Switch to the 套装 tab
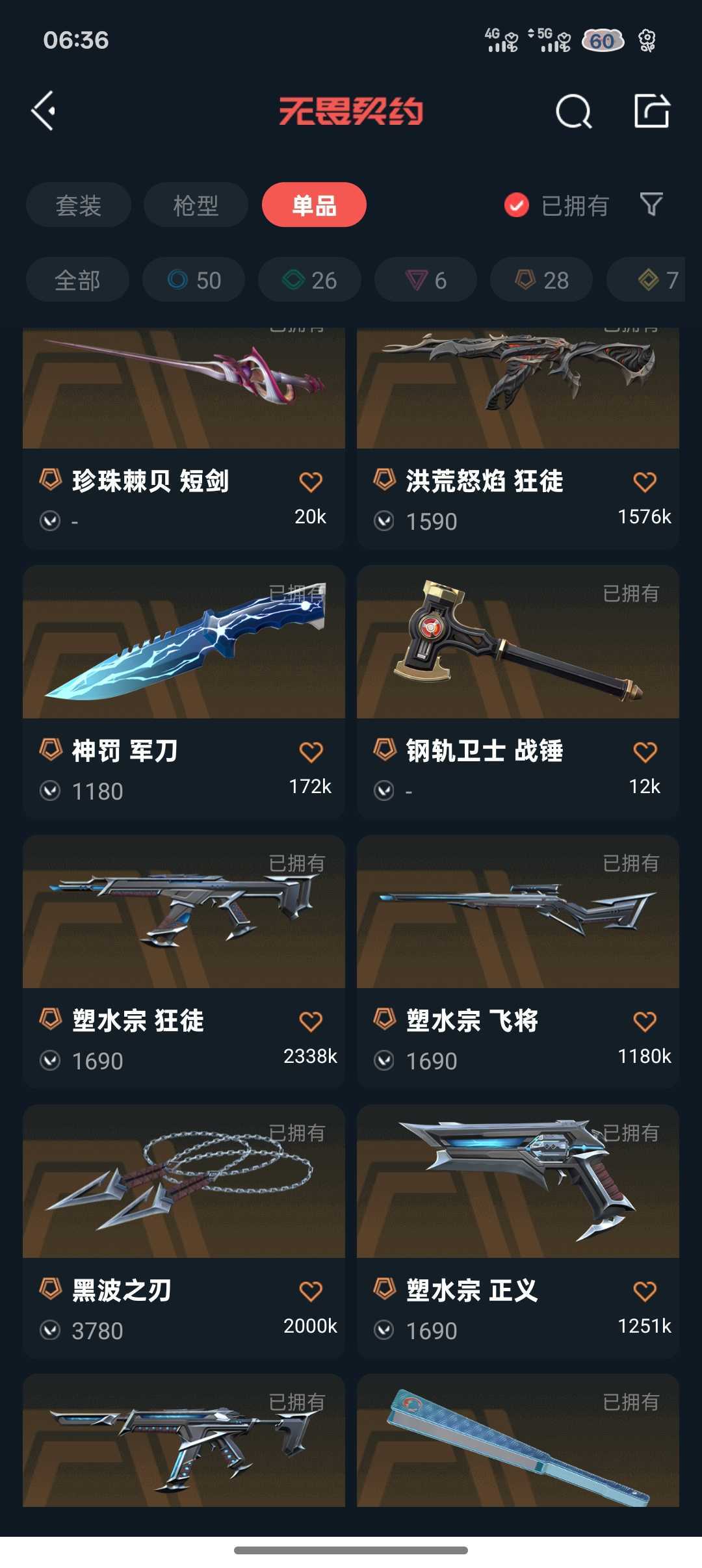 [x=78, y=205]
